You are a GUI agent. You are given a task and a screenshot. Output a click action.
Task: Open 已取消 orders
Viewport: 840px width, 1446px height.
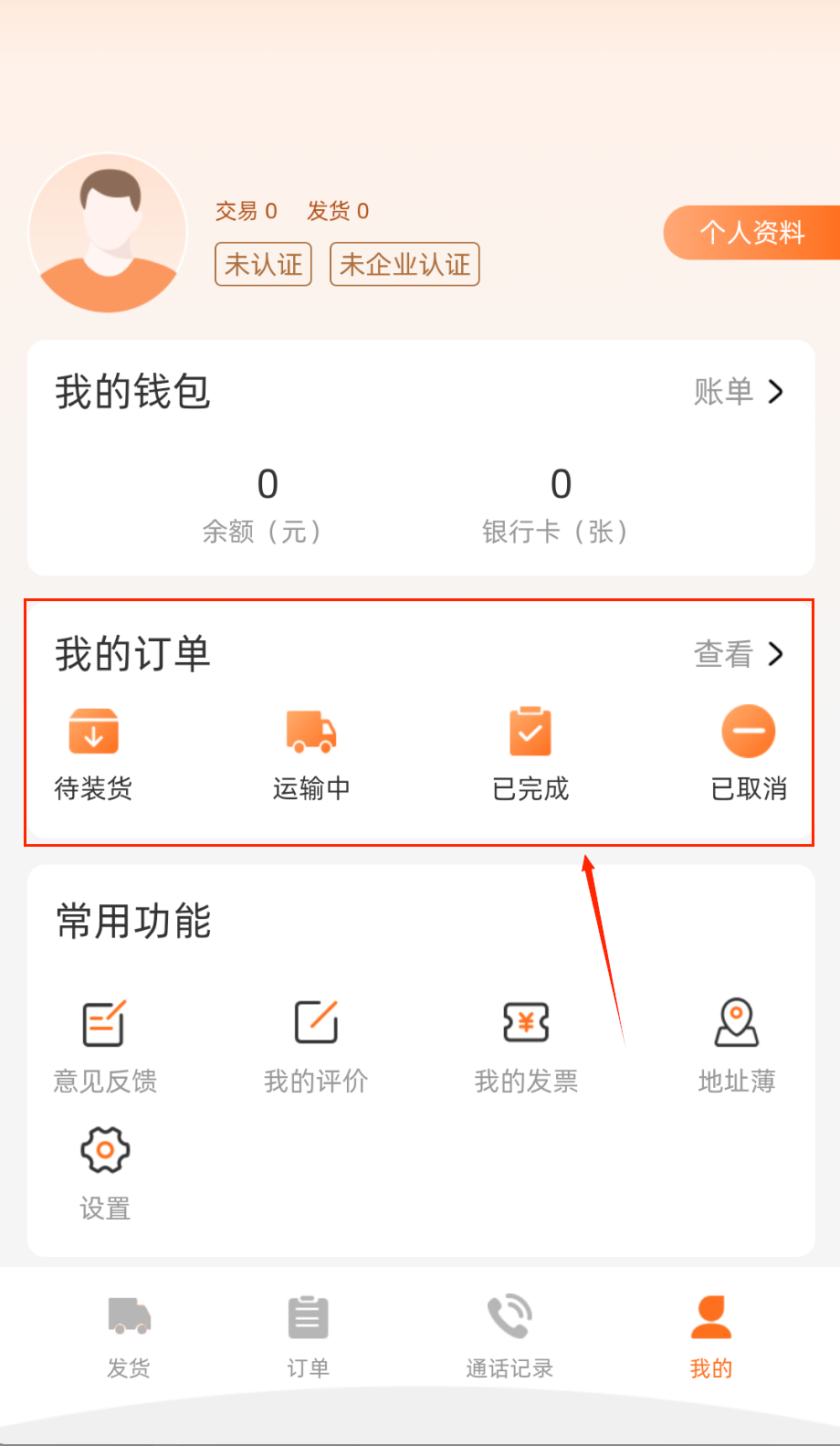pos(749,753)
